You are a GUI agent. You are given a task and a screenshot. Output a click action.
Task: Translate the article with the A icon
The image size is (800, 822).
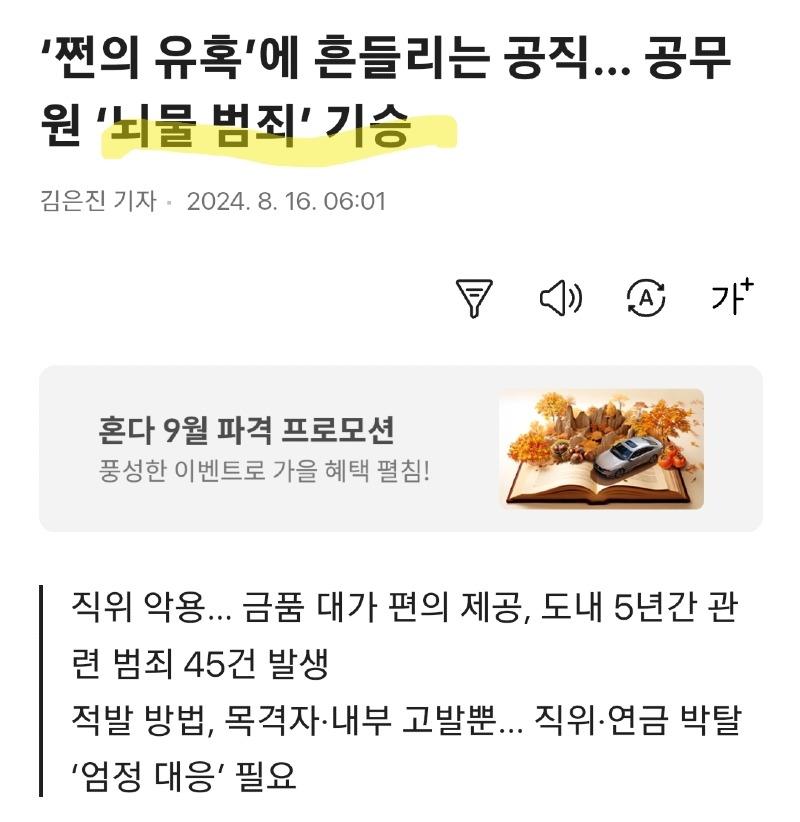point(646,298)
